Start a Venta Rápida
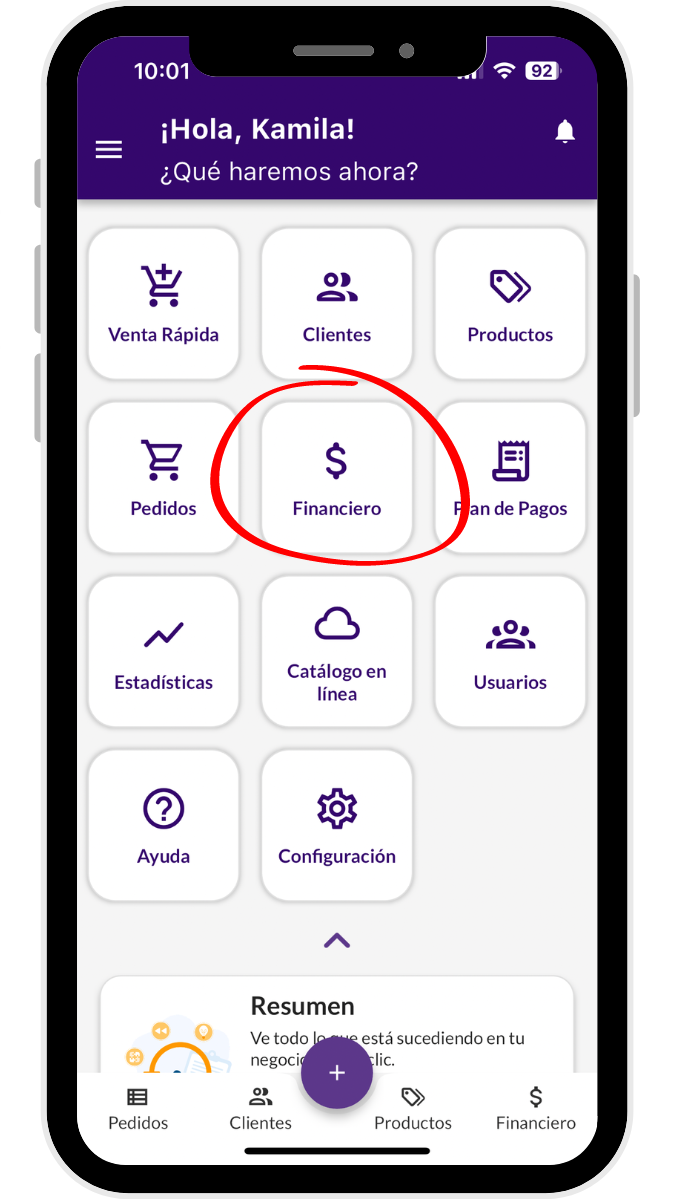 click(163, 304)
